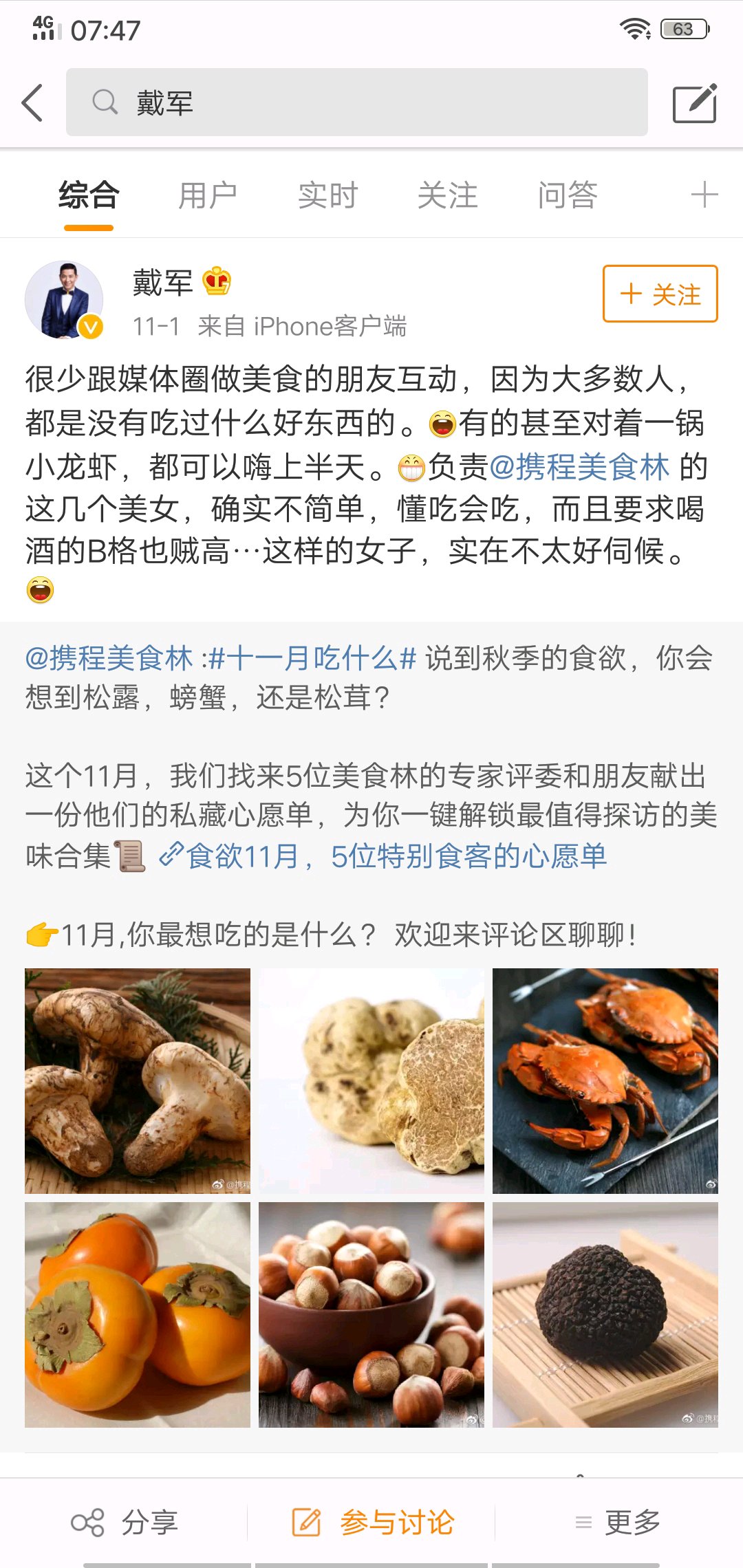Open the compose post icon

[x=694, y=103]
